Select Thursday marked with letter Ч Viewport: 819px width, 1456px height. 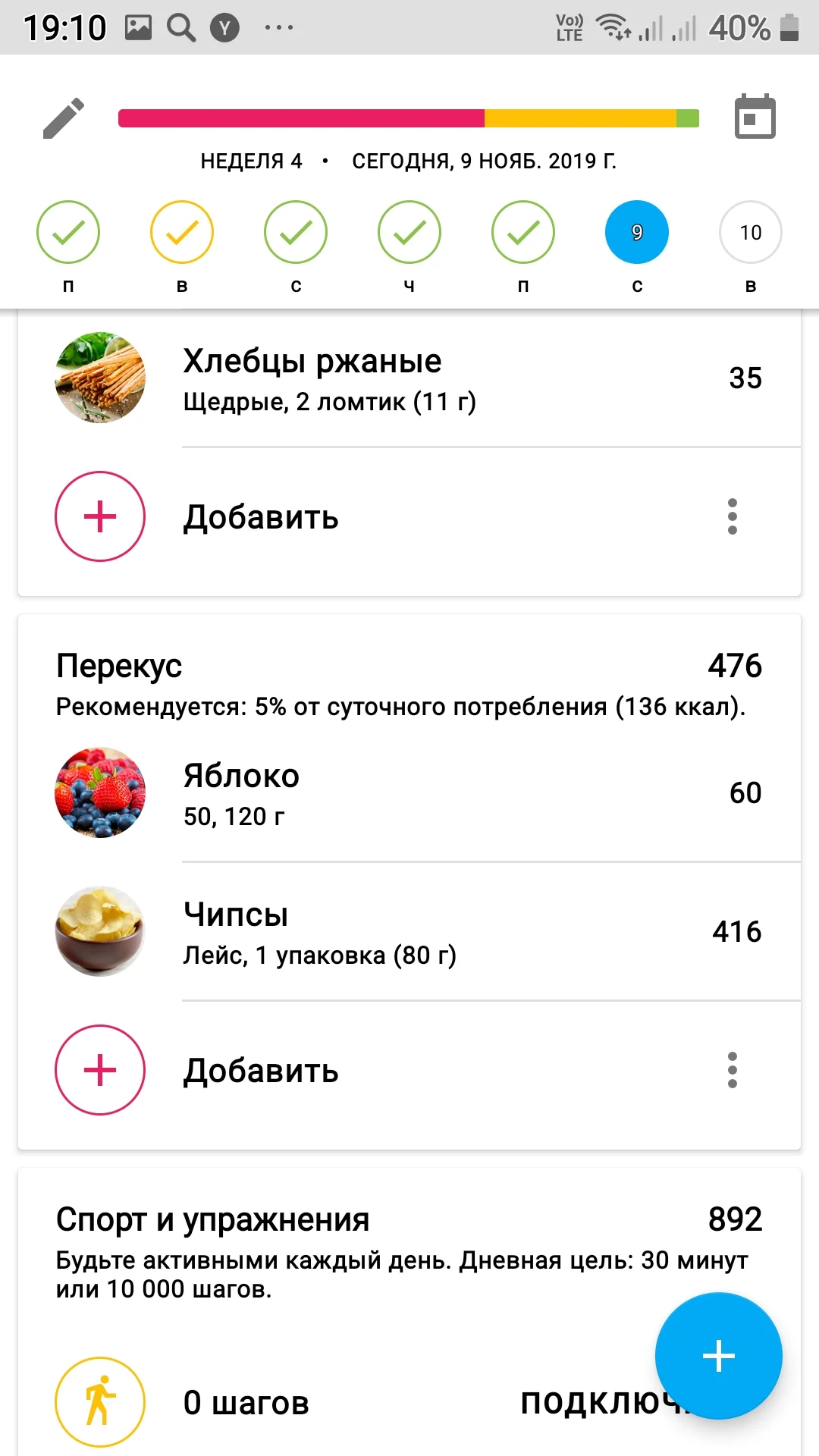click(x=409, y=233)
